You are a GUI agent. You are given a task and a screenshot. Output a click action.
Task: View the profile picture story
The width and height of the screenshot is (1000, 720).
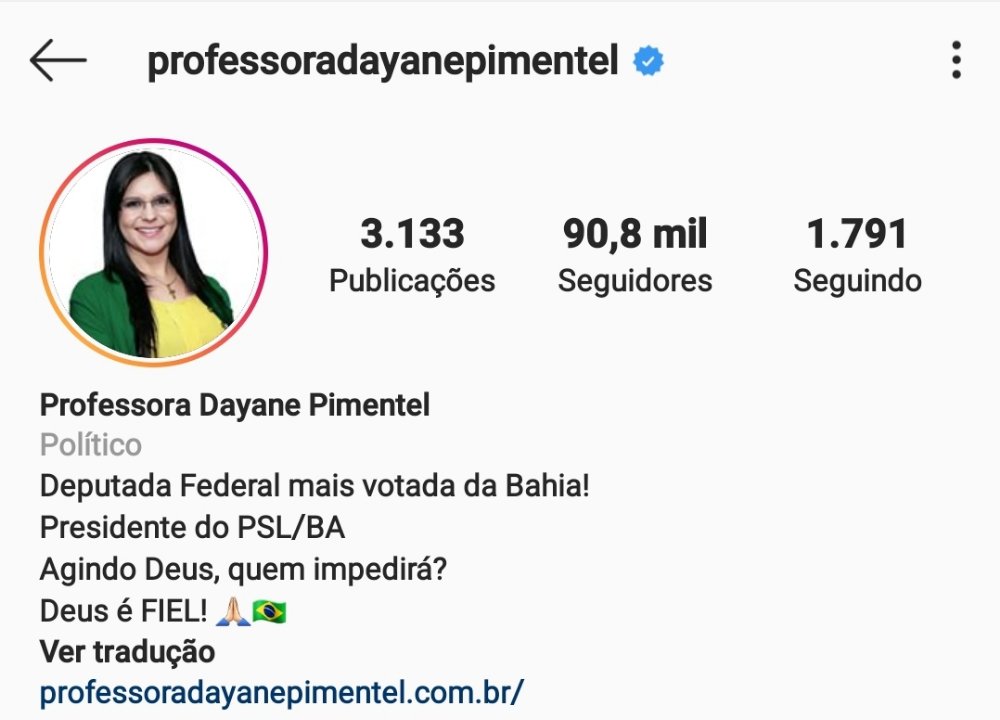(153, 252)
